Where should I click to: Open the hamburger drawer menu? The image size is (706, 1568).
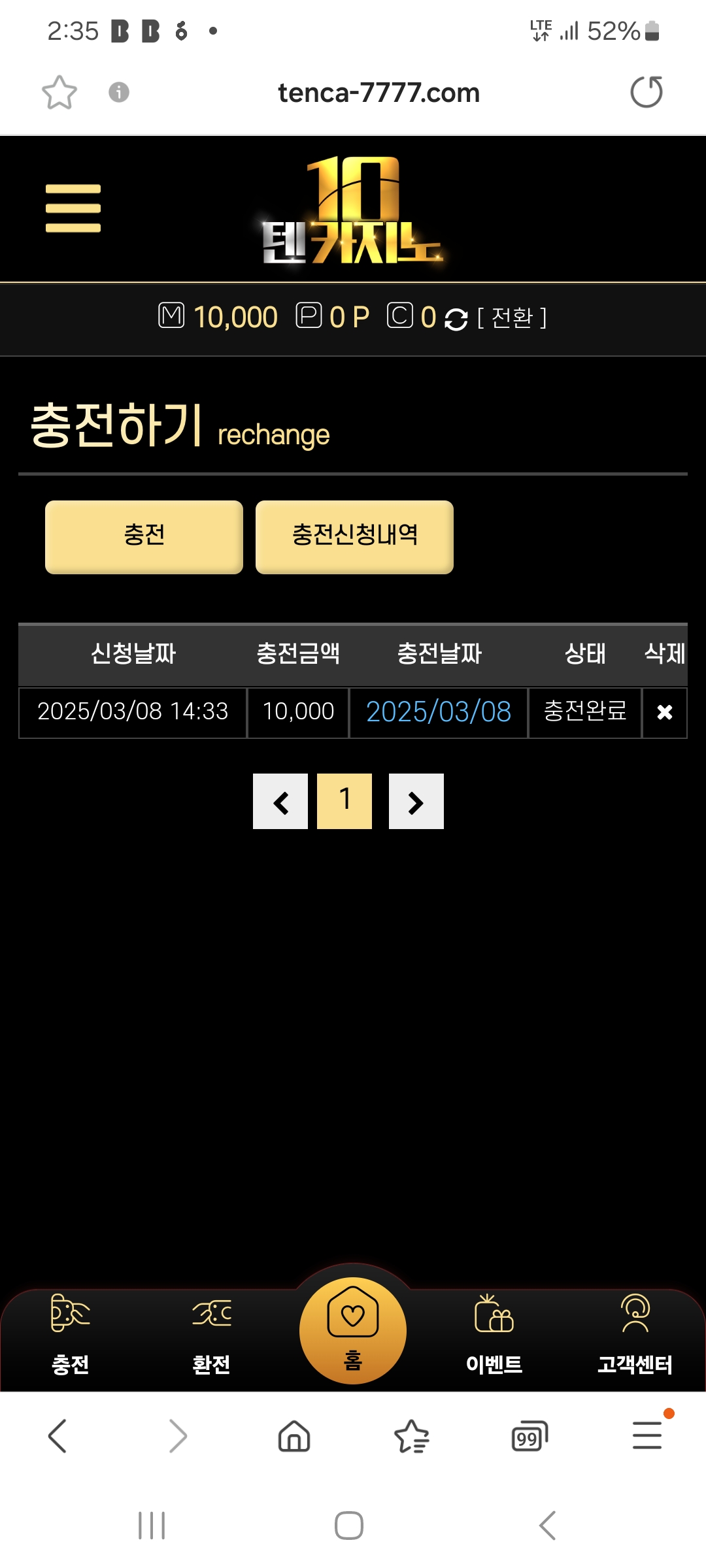[73, 208]
